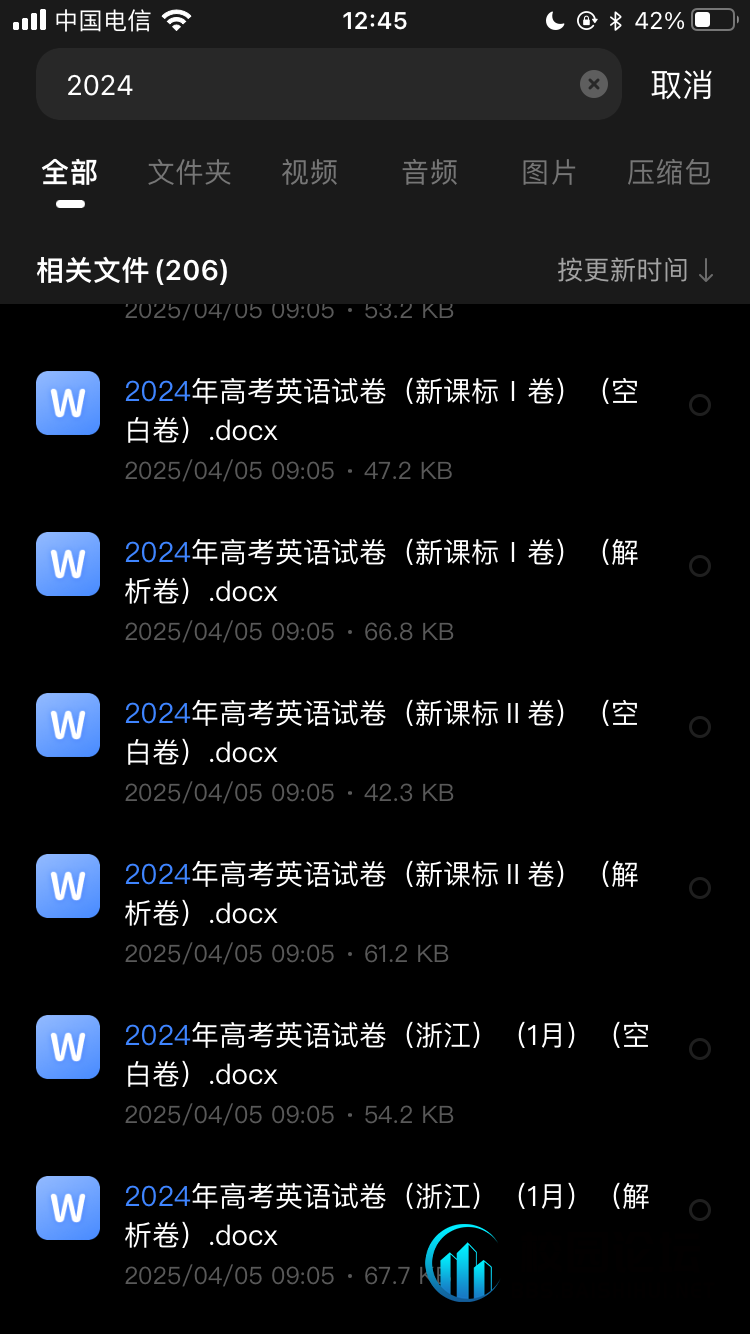Click inside the search input showing 2024

point(300,84)
